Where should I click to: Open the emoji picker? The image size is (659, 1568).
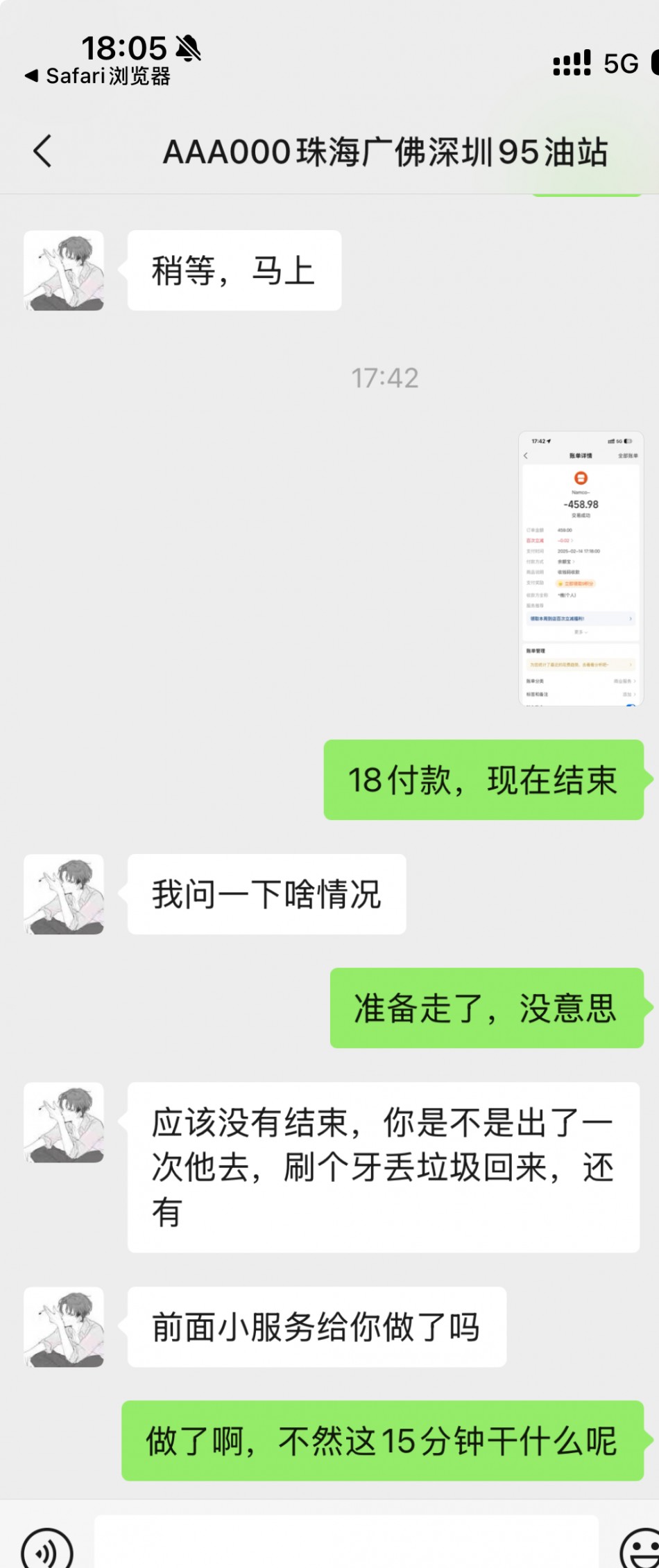point(640,1550)
